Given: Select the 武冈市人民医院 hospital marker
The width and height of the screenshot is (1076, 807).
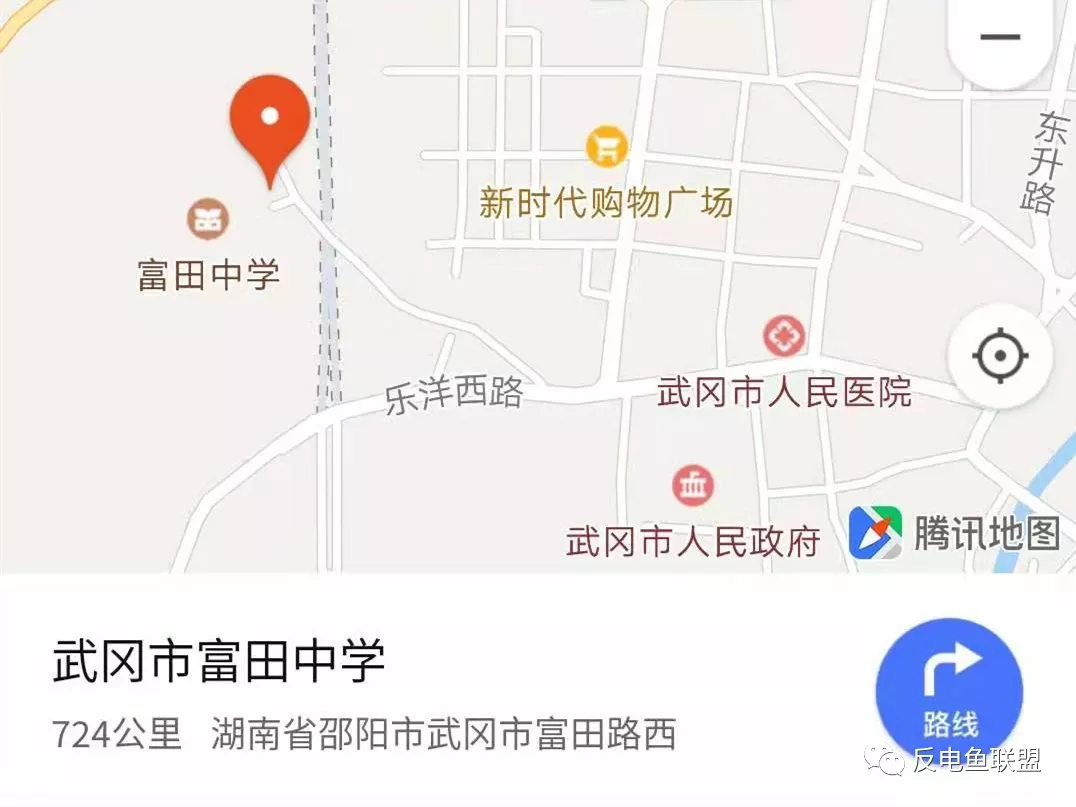Looking at the screenshot, I should pos(784,336).
